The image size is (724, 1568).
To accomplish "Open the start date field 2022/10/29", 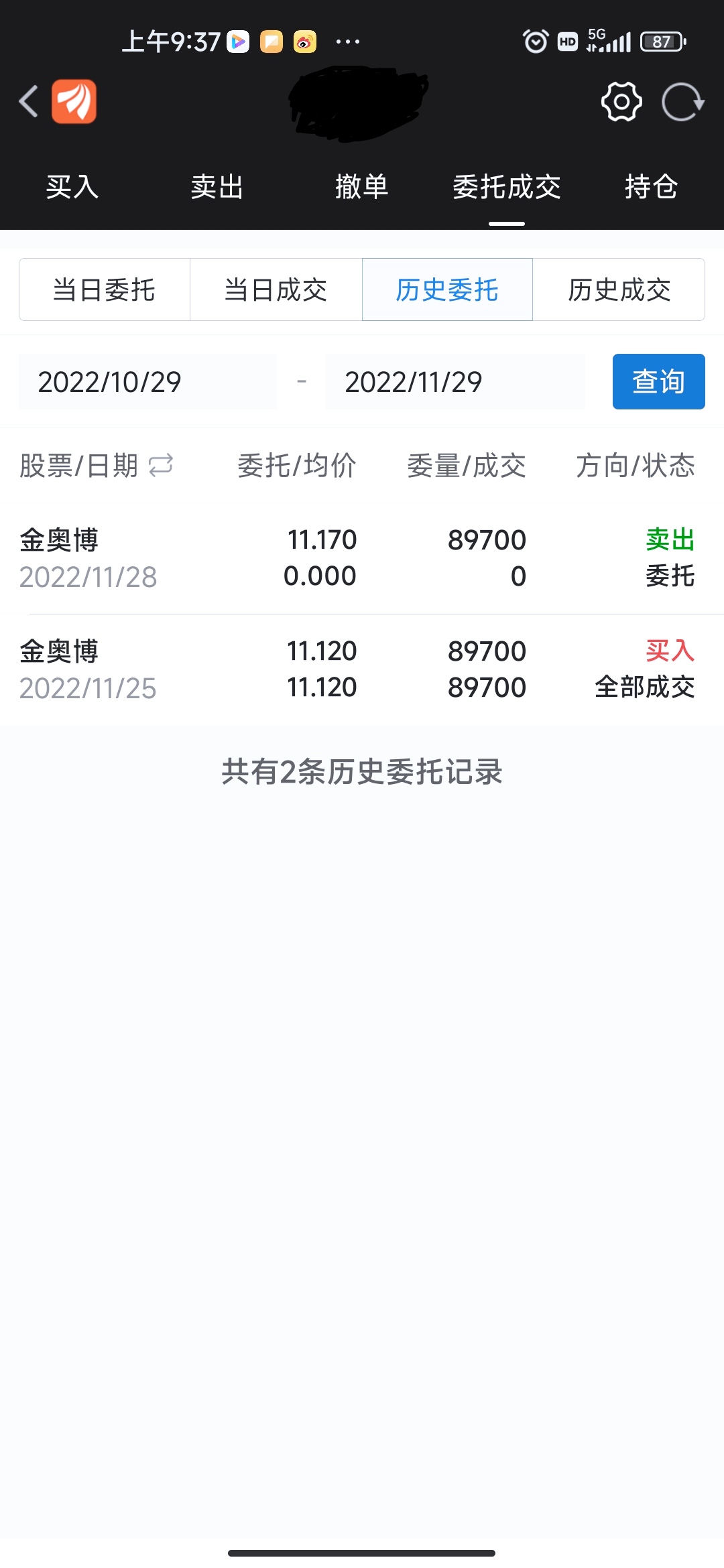I will pyautogui.click(x=148, y=382).
